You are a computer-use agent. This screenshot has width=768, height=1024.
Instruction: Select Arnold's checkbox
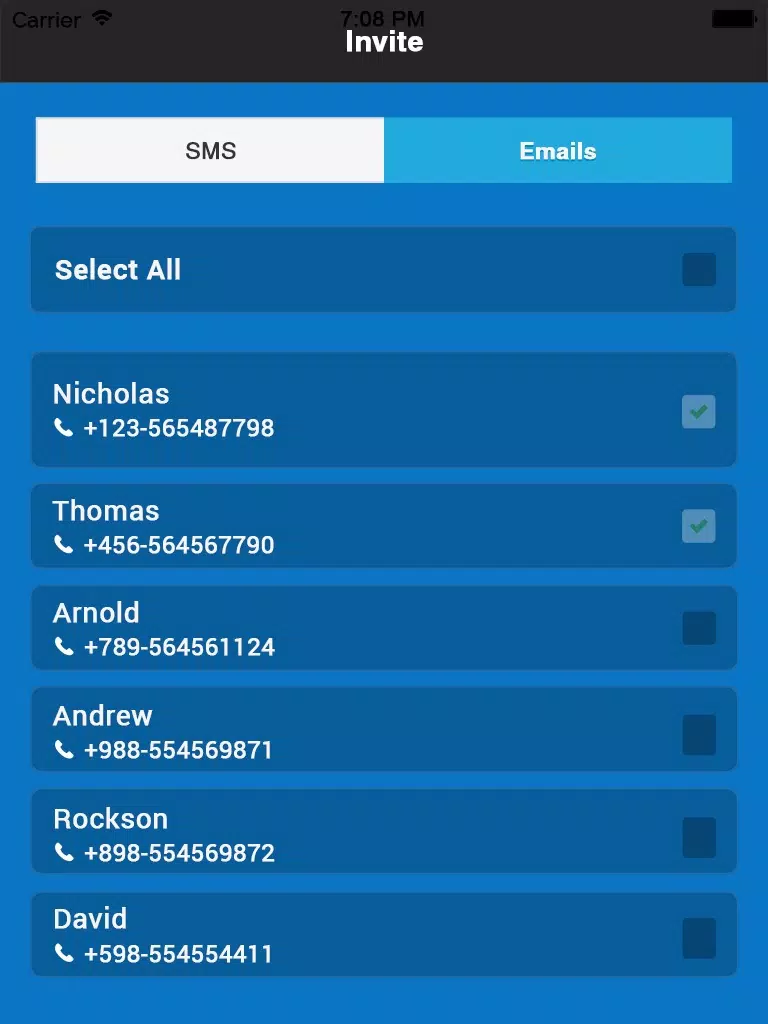pos(699,628)
